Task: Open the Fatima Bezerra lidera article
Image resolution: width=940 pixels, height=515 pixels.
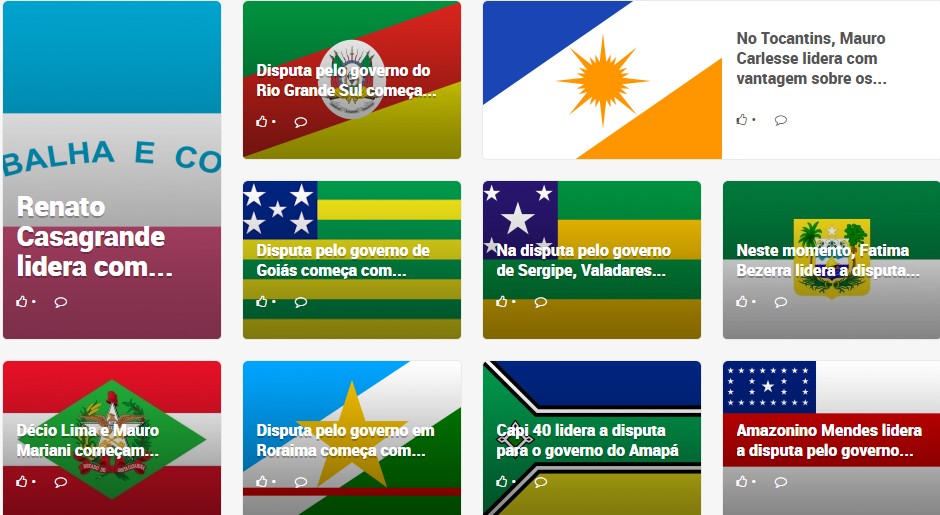Action: pos(827,260)
